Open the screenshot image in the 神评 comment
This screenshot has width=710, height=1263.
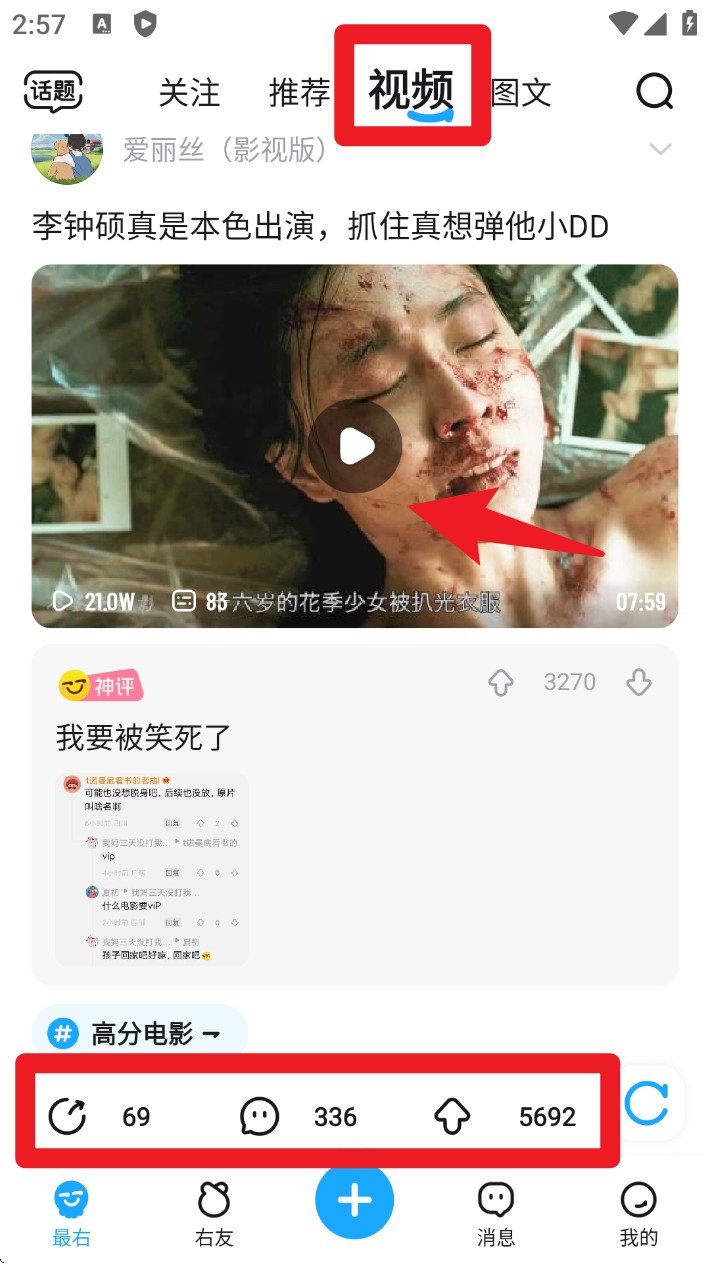tap(152, 869)
